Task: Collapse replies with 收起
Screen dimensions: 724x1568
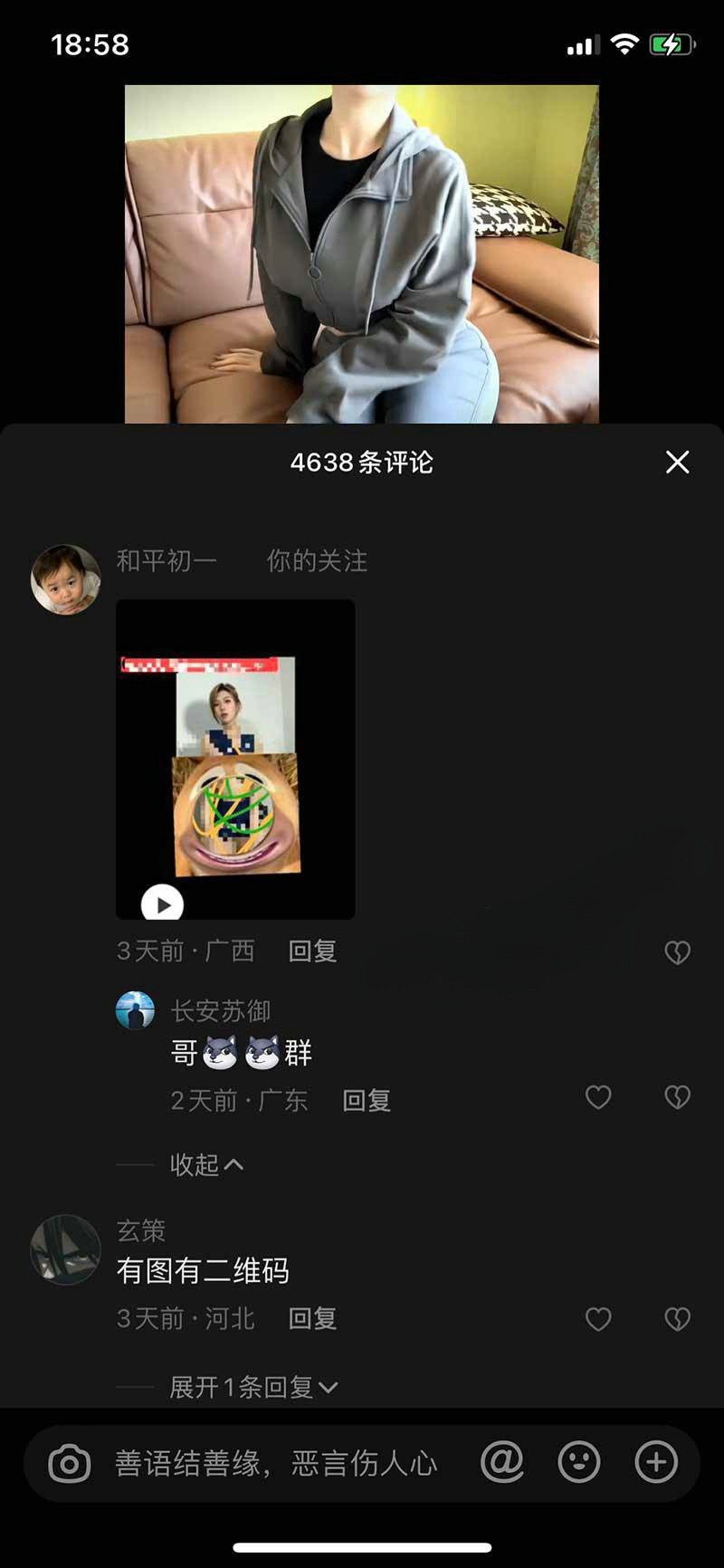Action: tap(206, 1164)
